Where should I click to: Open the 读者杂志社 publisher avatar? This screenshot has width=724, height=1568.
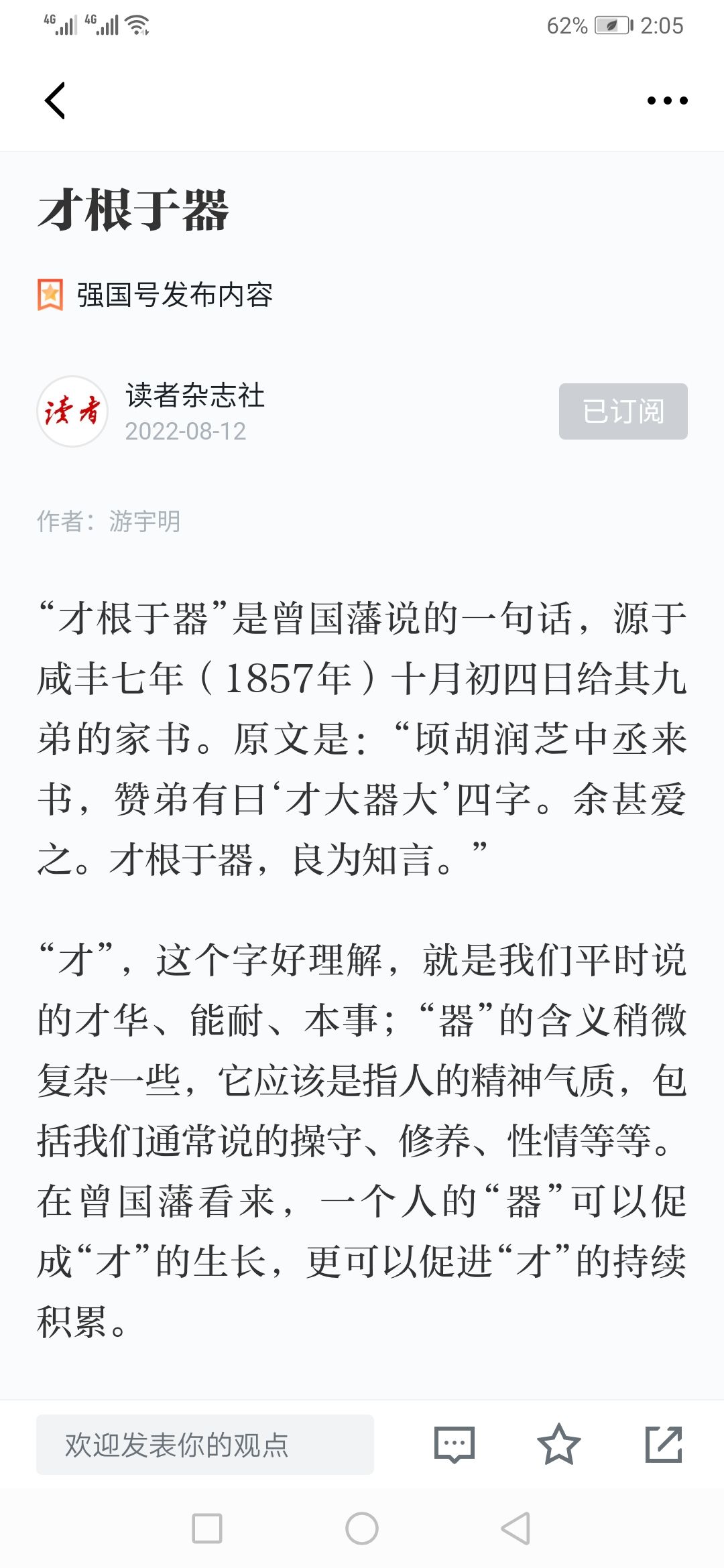click(x=72, y=411)
